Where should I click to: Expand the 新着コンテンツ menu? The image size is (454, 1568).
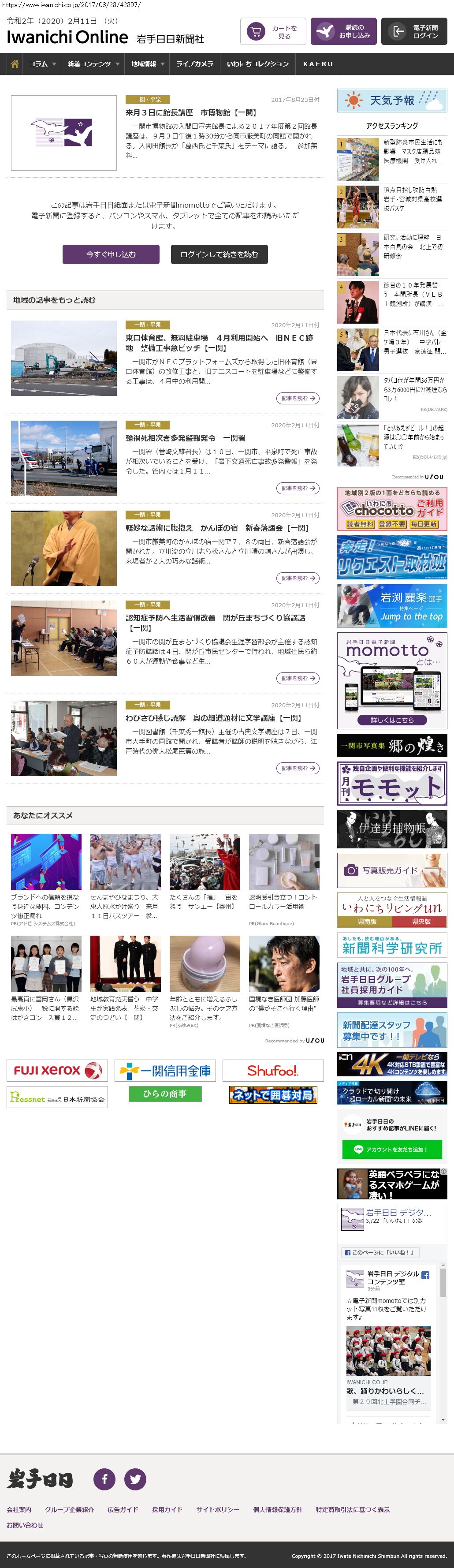93,64
